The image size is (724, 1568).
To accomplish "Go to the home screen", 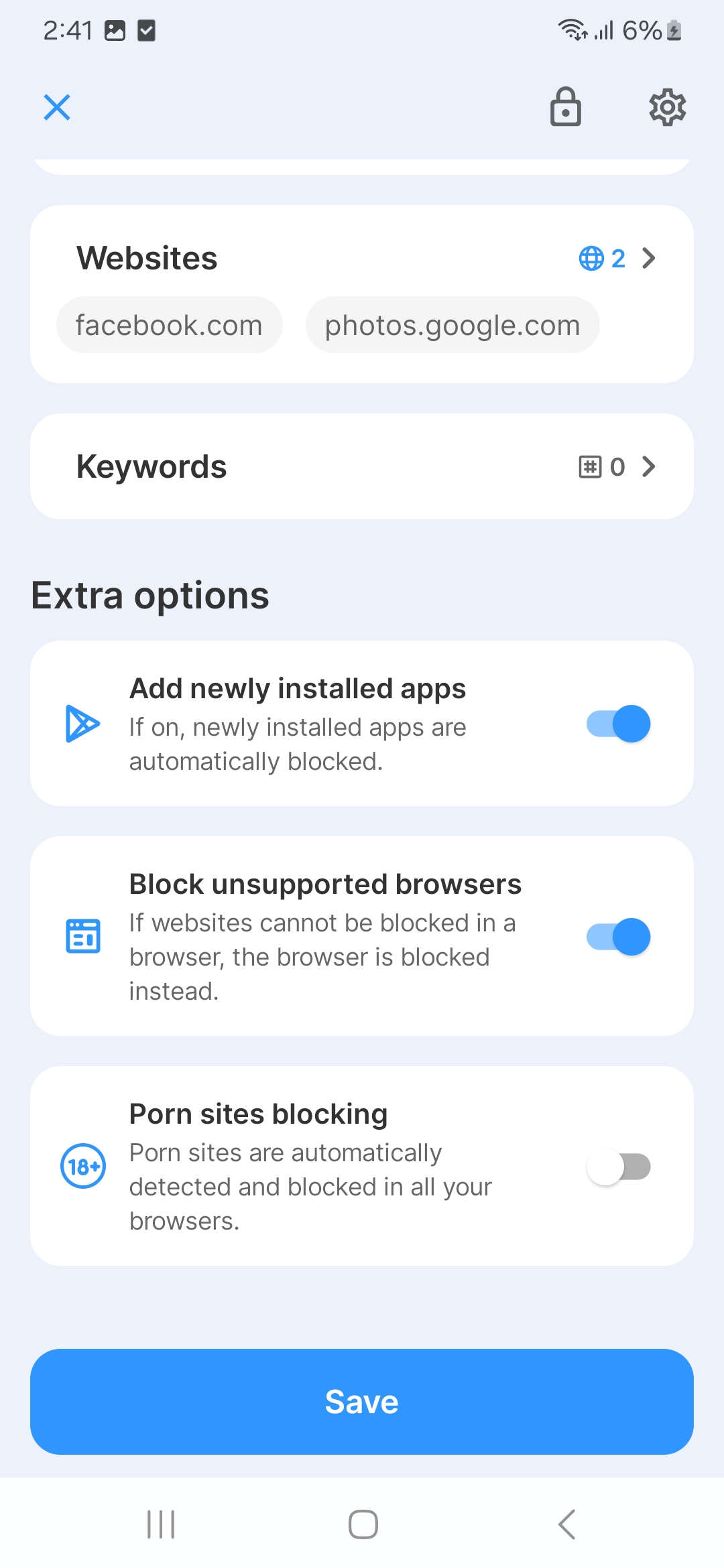I will pos(363,1524).
